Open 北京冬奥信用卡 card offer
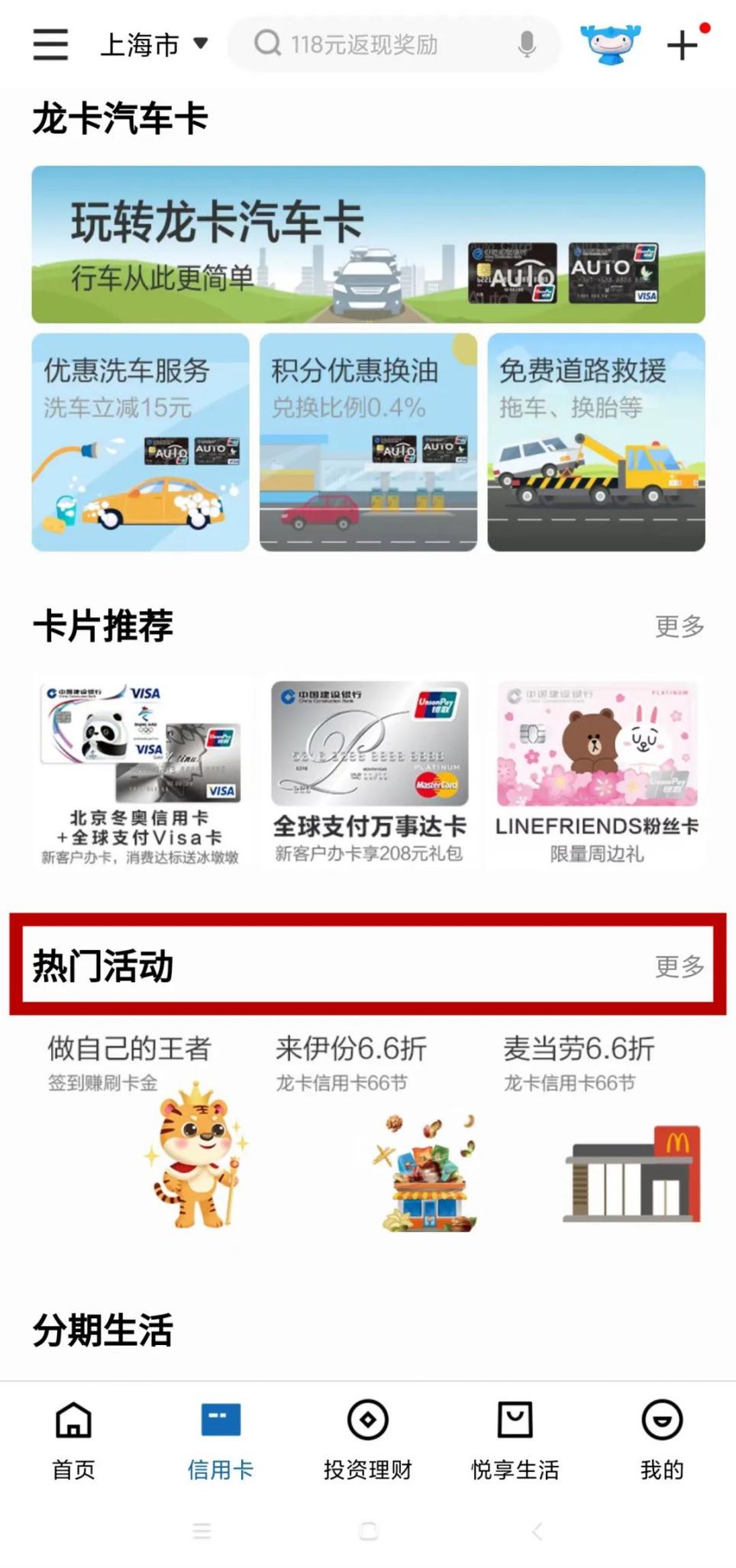This screenshot has height=1568, width=736. pos(140,773)
